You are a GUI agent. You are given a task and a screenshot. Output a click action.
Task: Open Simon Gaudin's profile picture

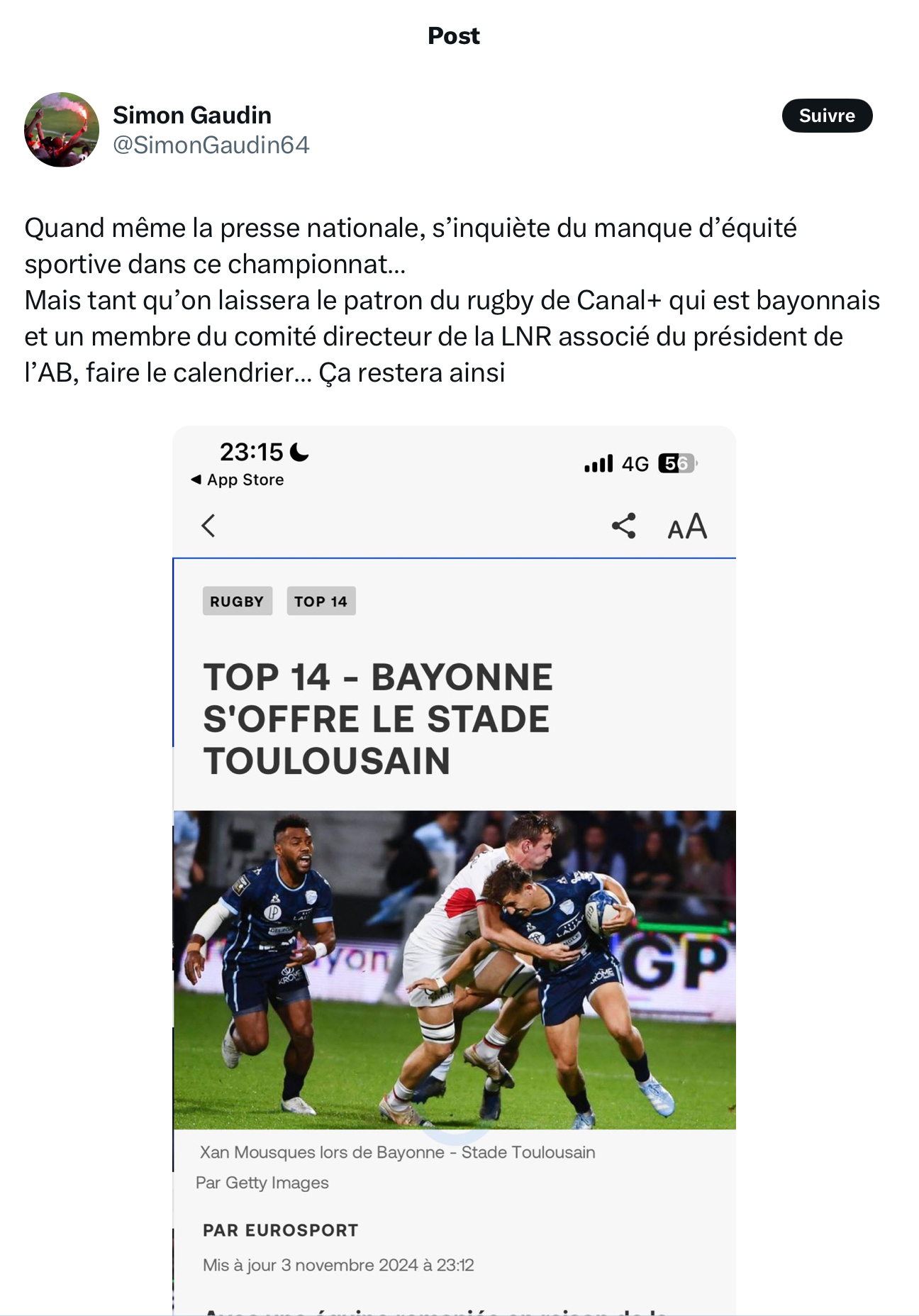pyautogui.click(x=62, y=130)
